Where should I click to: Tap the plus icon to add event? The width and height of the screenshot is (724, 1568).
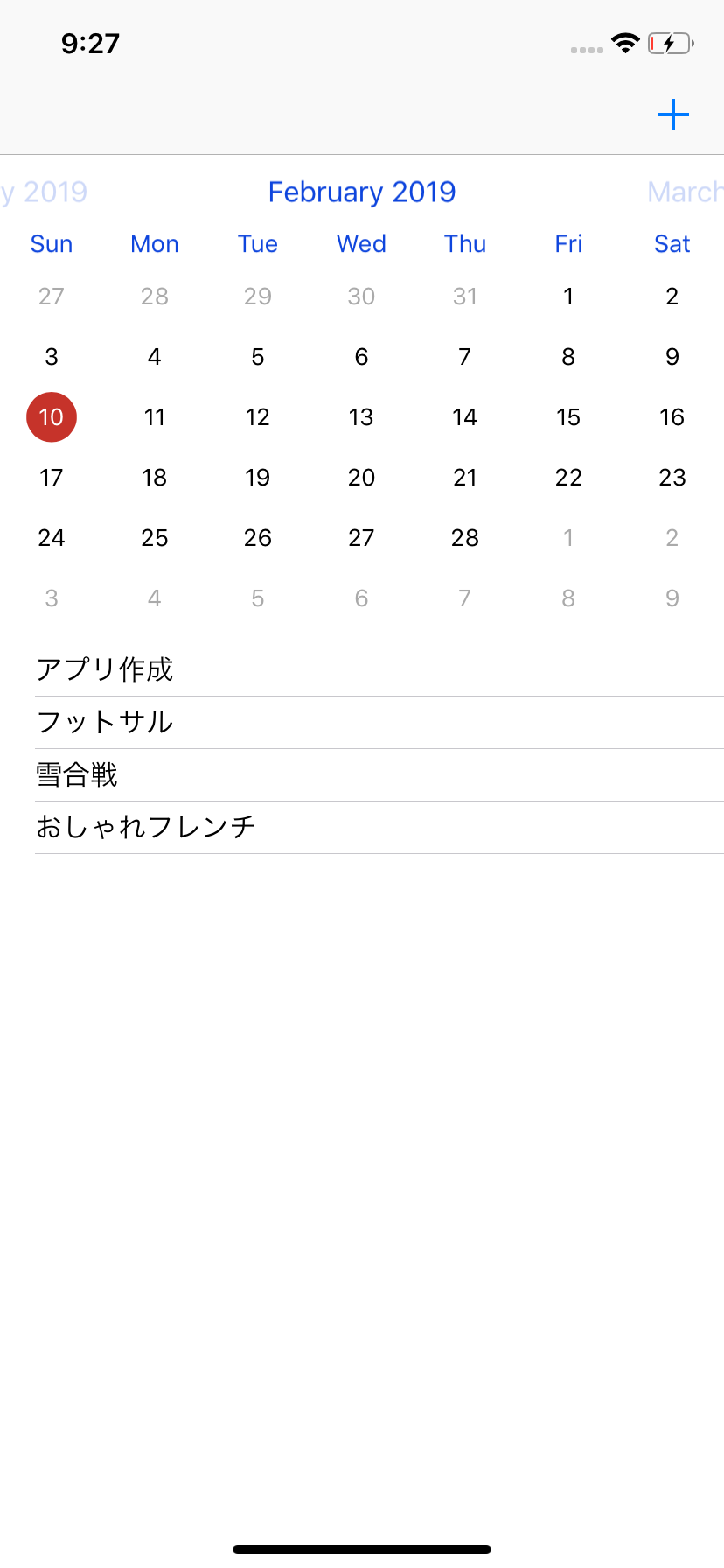click(x=673, y=114)
